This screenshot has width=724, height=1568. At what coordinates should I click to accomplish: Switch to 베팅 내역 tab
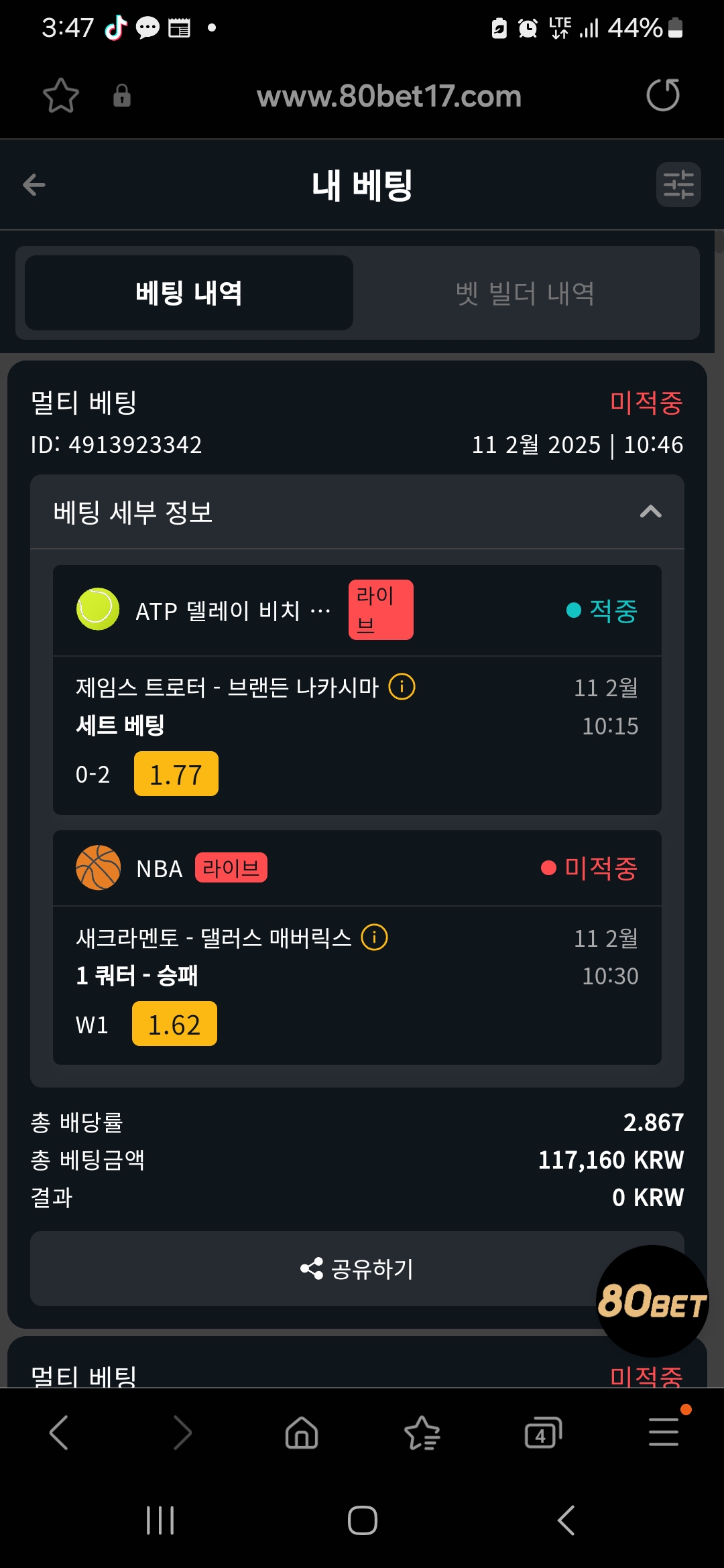pyautogui.click(x=189, y=293)
